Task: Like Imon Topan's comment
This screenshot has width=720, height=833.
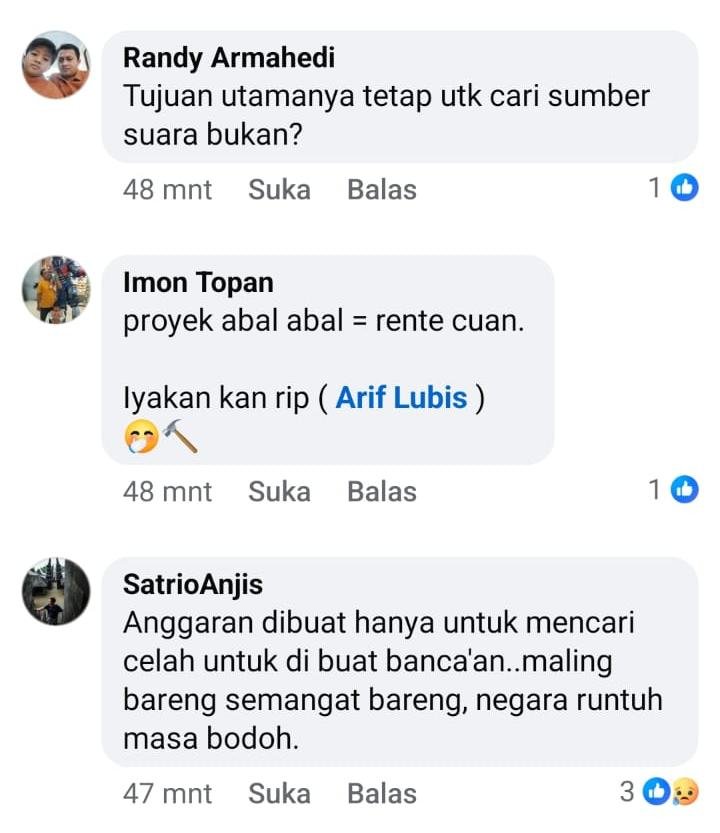Action: tap(279, 492)
